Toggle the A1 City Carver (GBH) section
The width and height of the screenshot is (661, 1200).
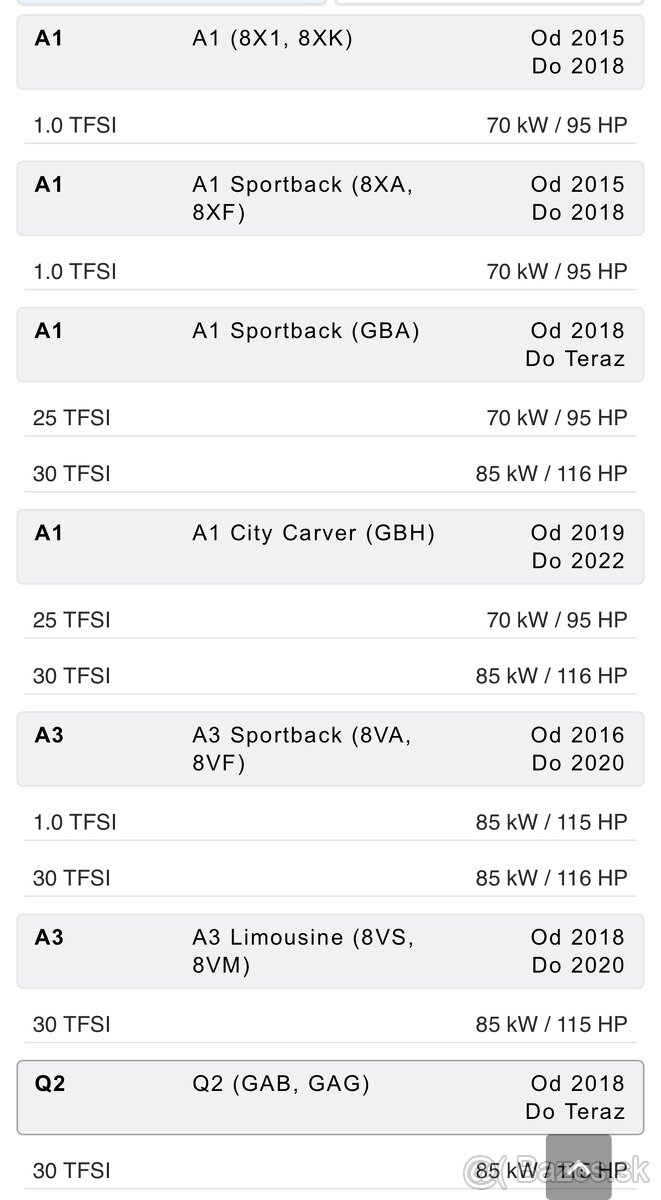[330, 546]
